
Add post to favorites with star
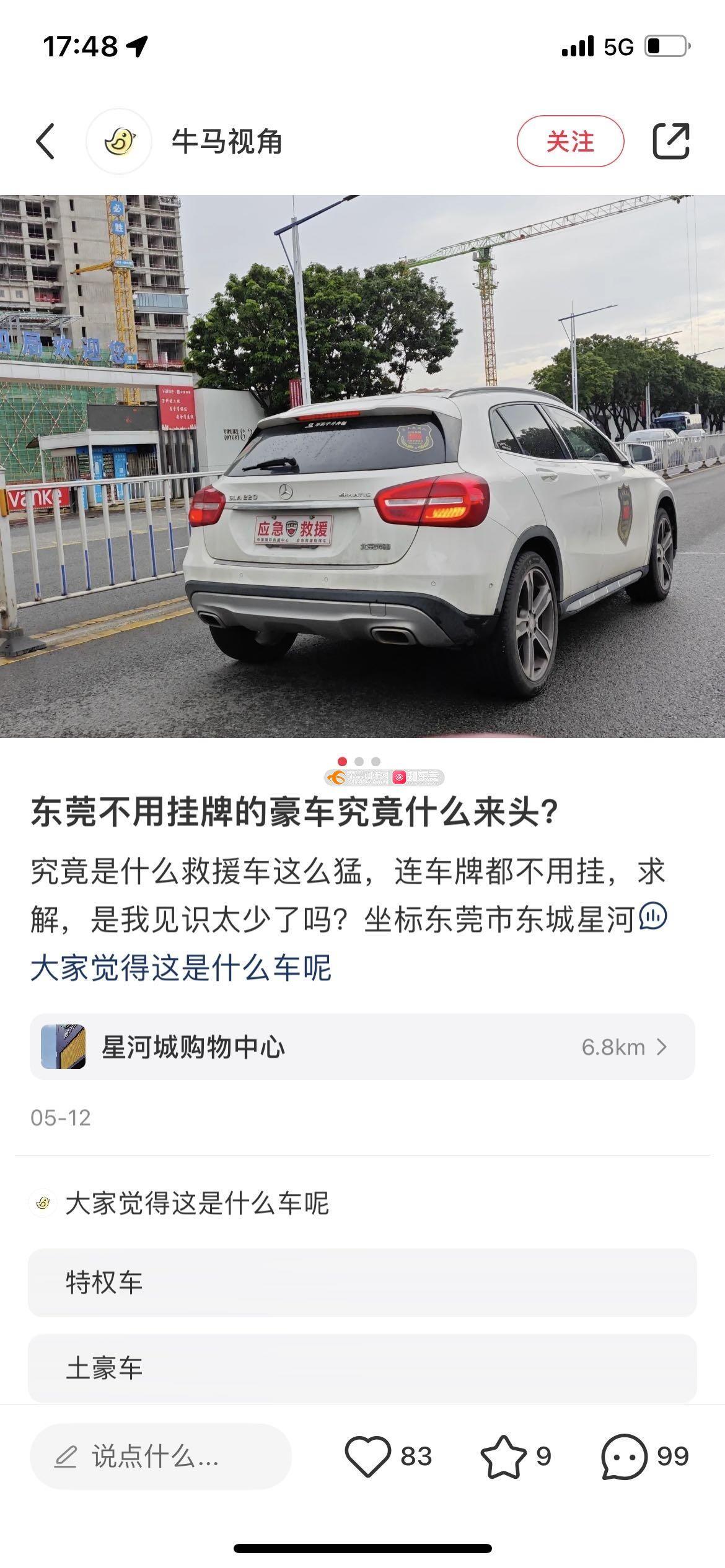pos(503,1456)
